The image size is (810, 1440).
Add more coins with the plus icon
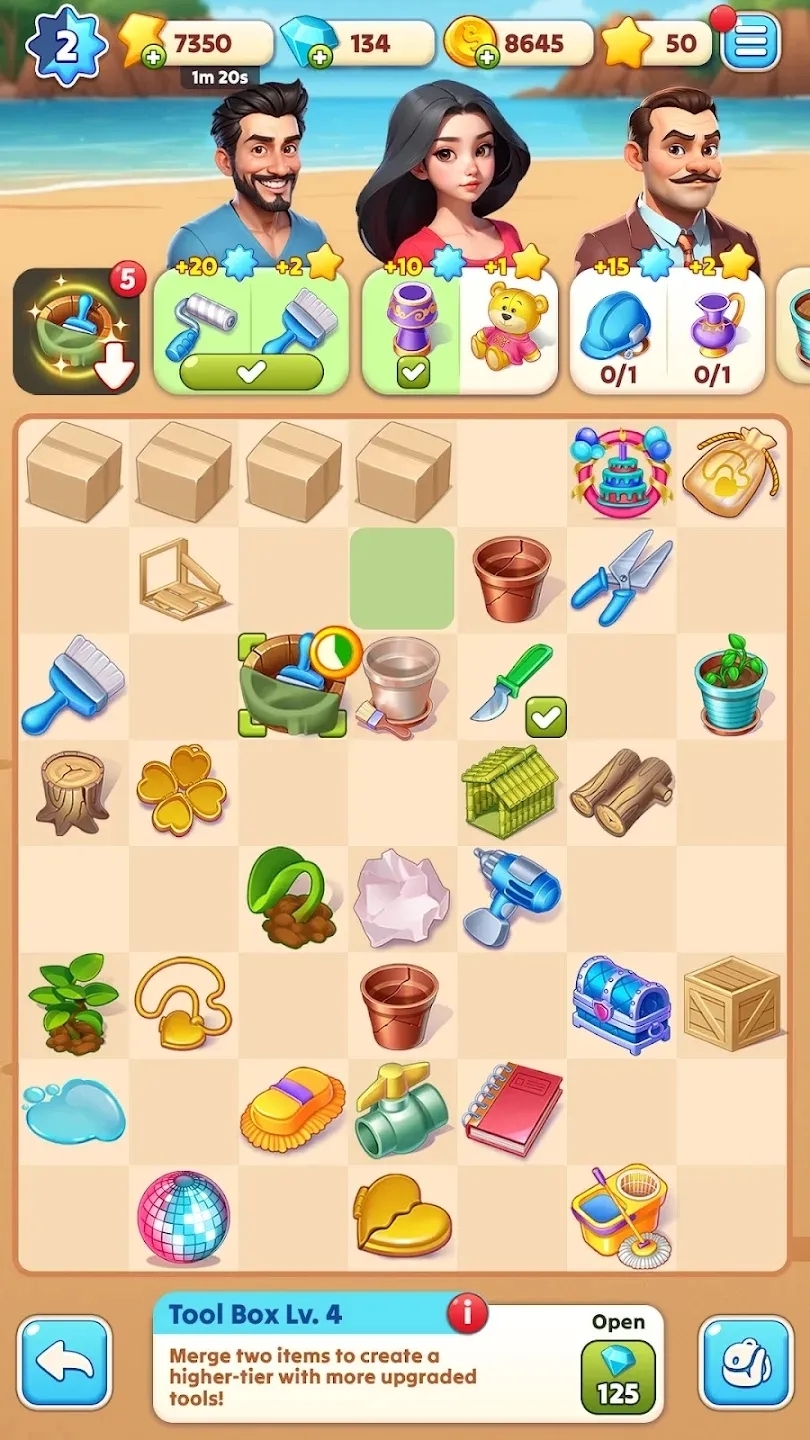click(x=487, y=58)
